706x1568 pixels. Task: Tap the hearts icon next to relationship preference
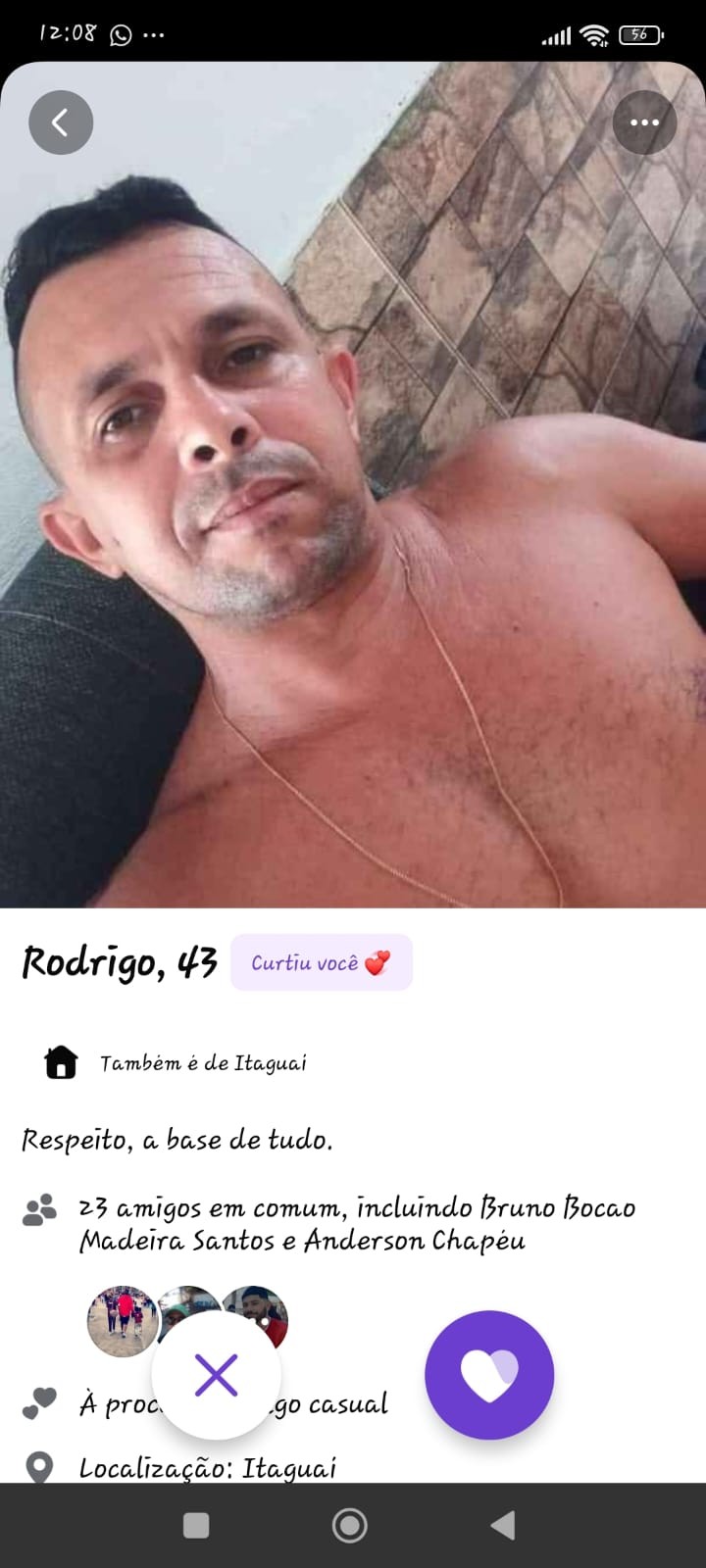coord(39,1403)
